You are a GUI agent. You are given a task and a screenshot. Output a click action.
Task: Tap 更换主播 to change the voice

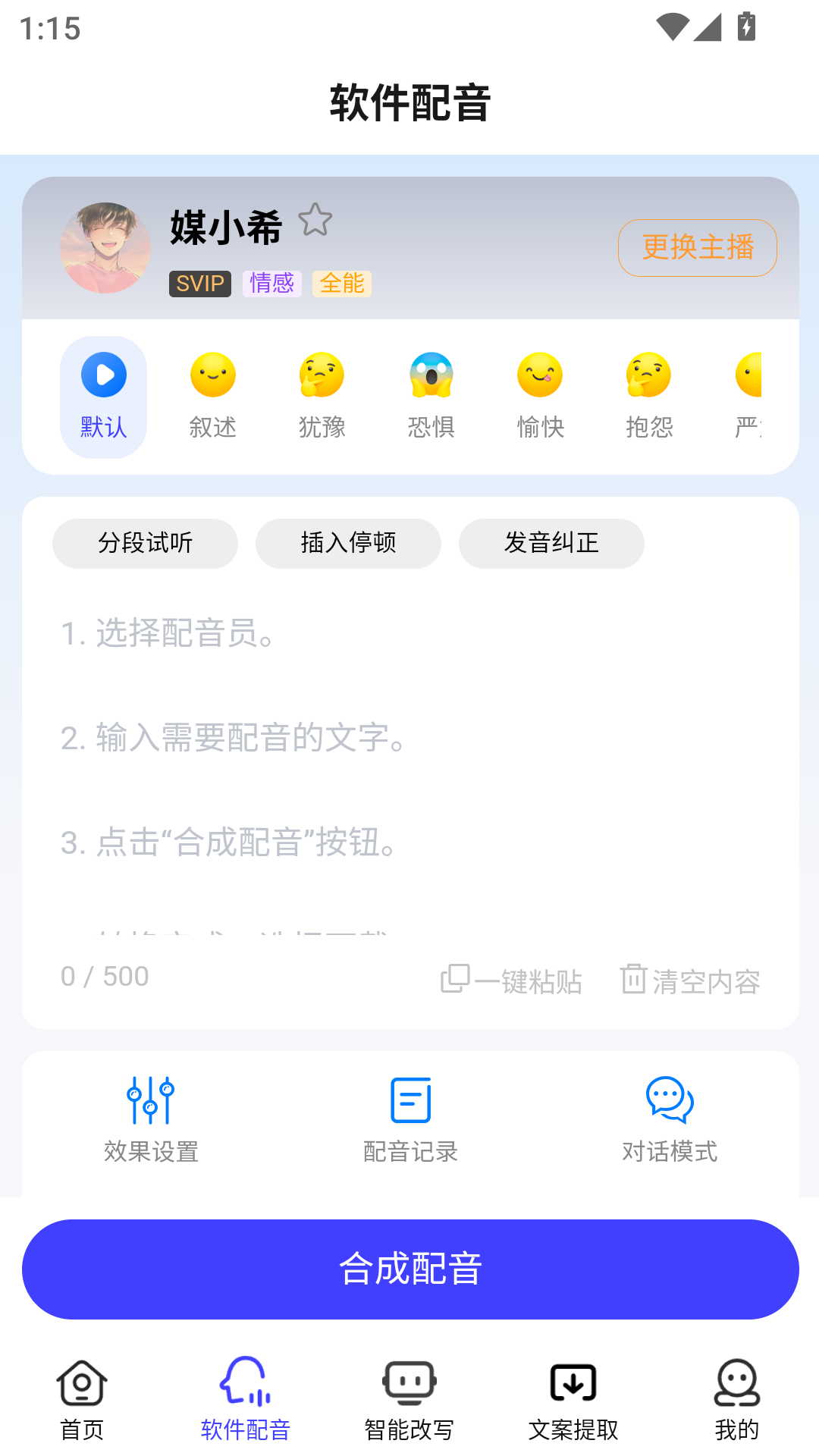(x=697, y=248)
